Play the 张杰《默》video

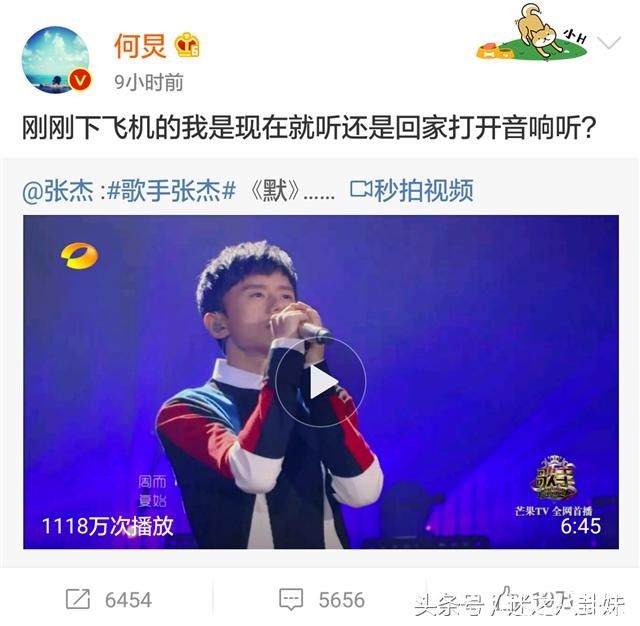click(320, 381)
